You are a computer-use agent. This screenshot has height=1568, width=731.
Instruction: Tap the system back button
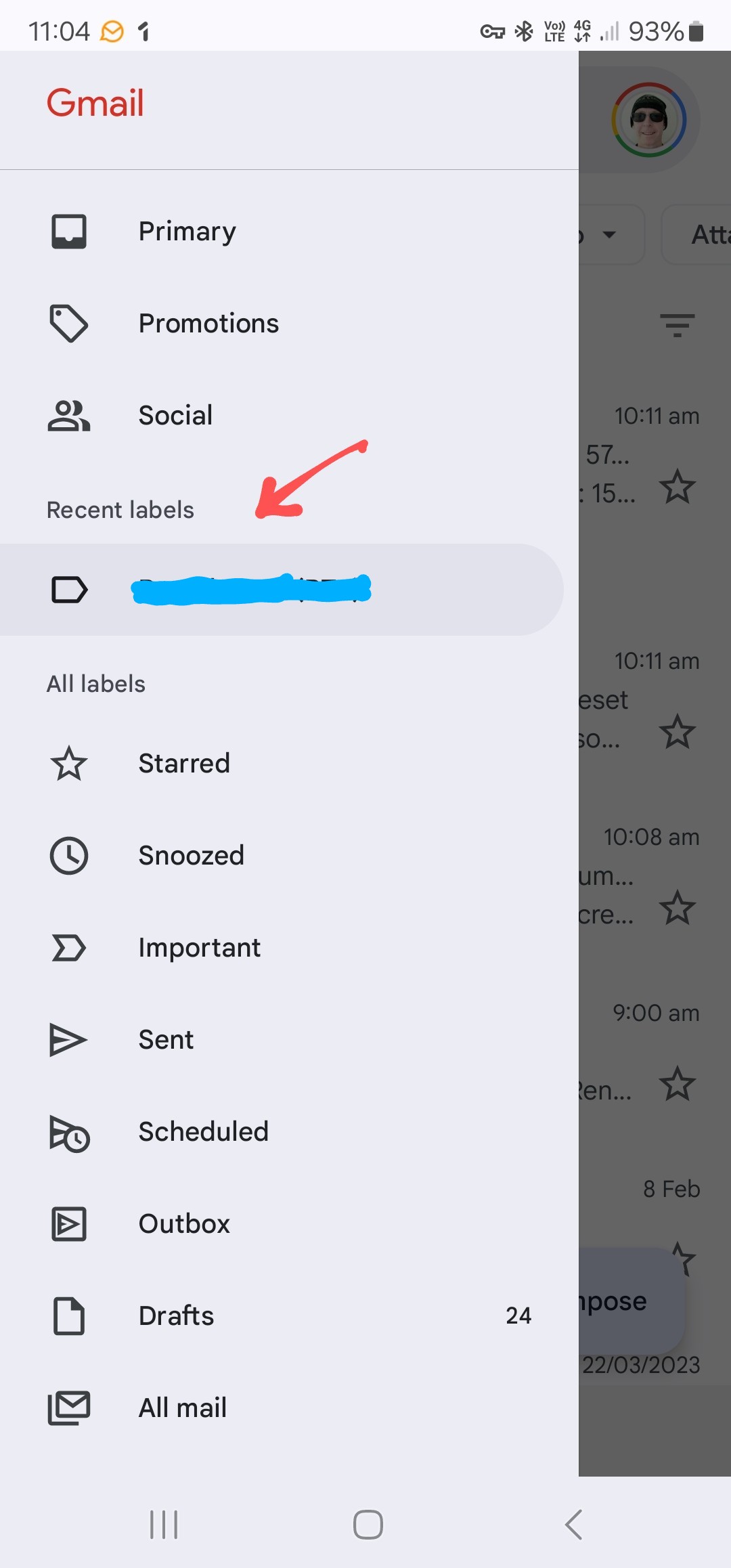[573, 1525]
